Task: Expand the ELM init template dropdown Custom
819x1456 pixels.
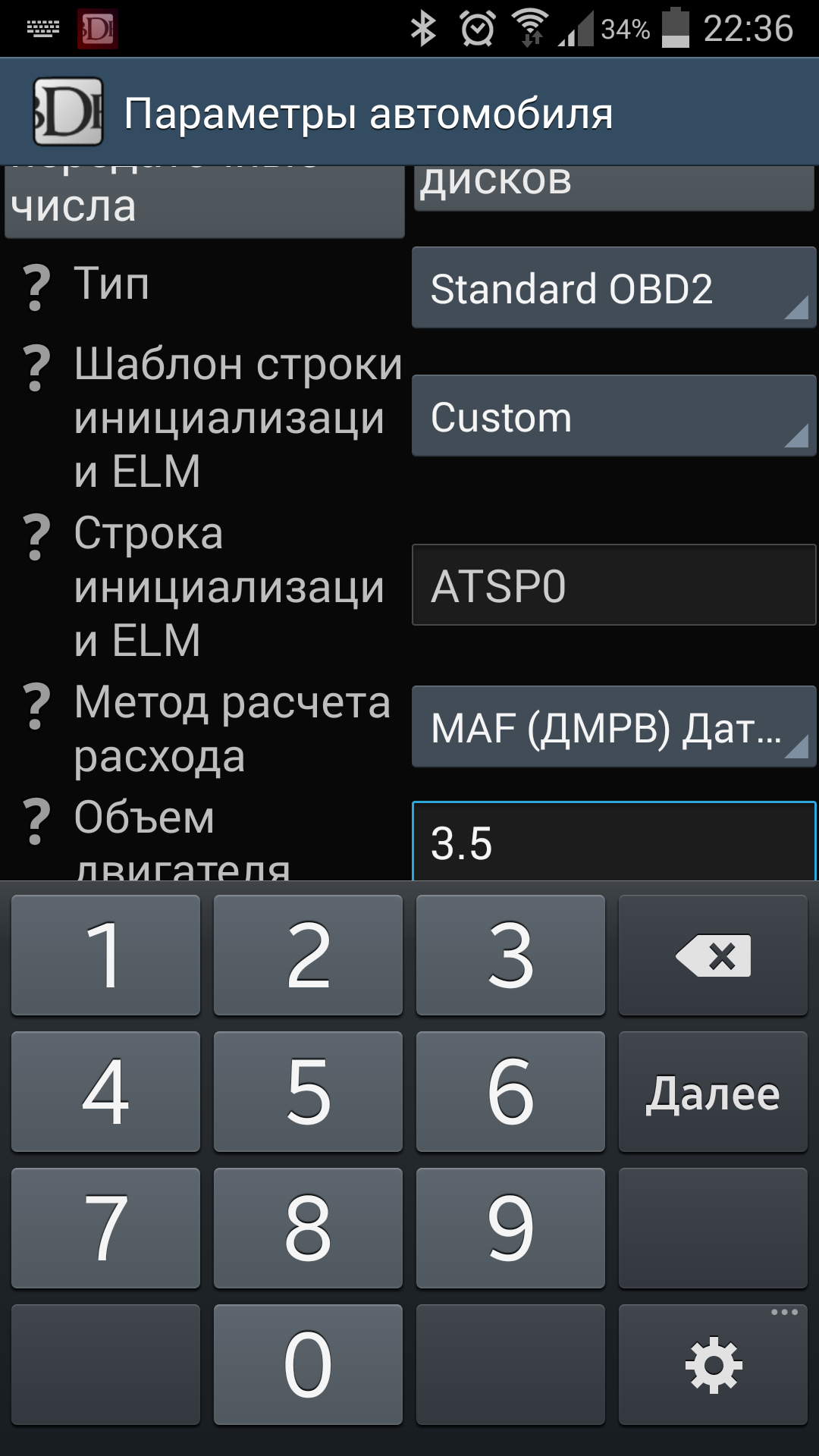Action: click(613, 416)
